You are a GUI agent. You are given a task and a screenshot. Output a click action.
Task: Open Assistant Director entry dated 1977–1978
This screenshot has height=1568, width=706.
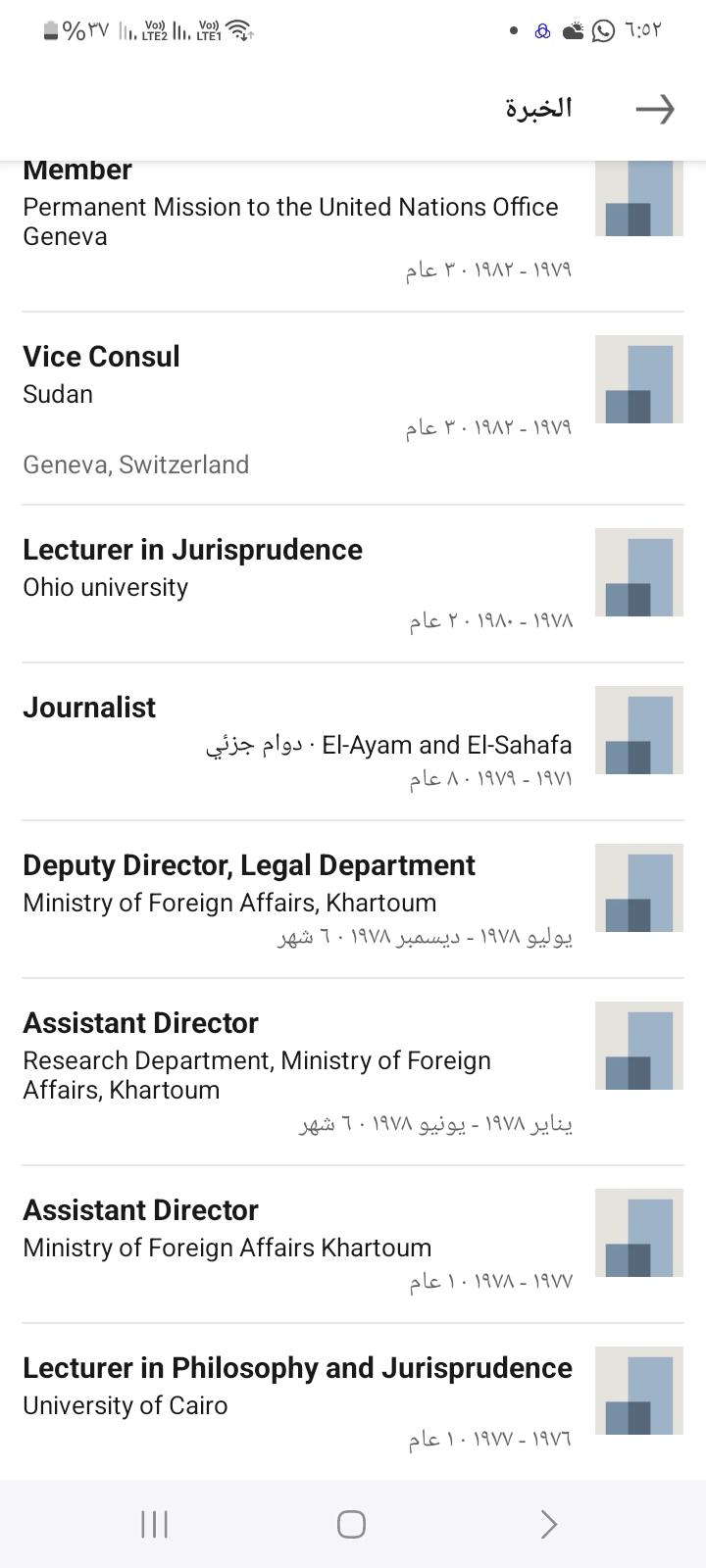point(353,1245)
